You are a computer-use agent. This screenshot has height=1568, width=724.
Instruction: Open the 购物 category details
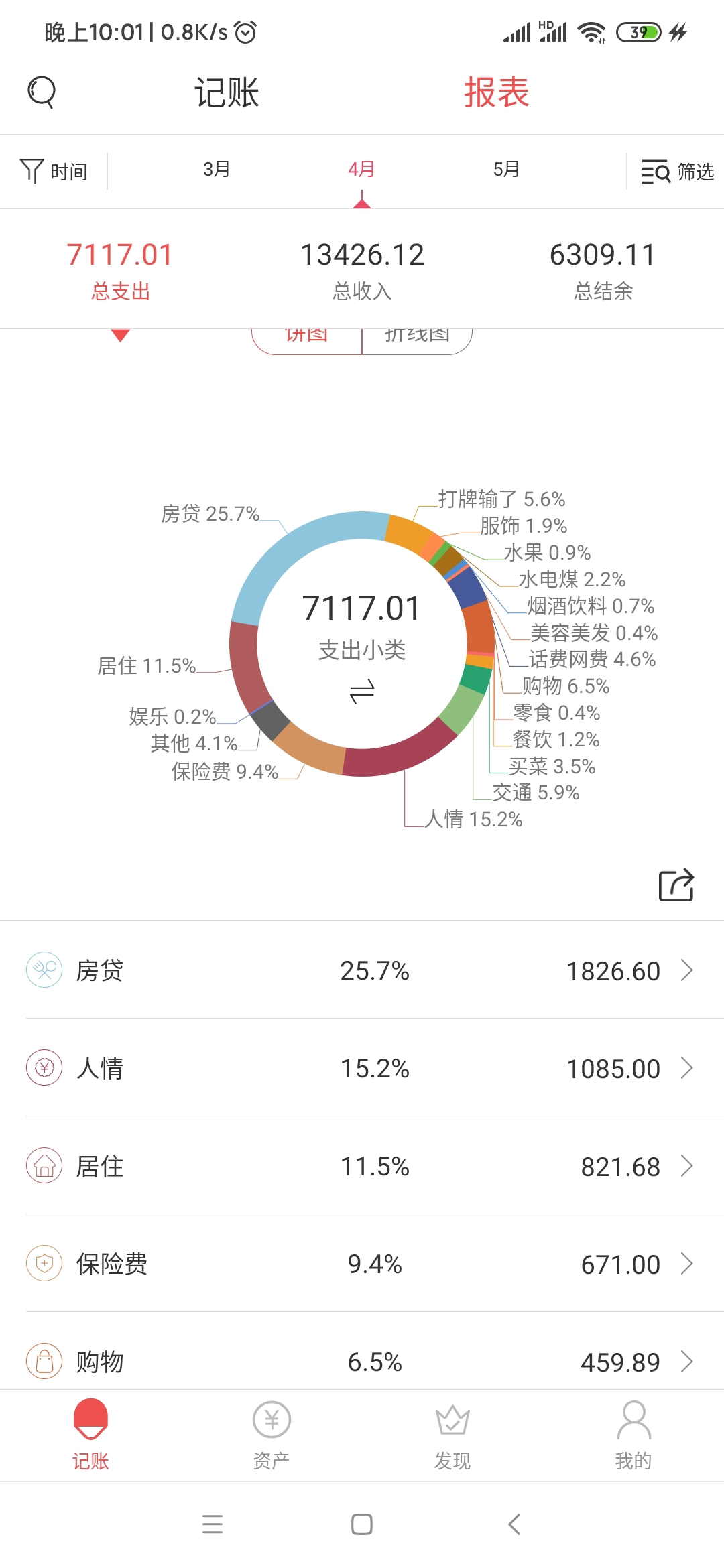[x=362, y=1361]
